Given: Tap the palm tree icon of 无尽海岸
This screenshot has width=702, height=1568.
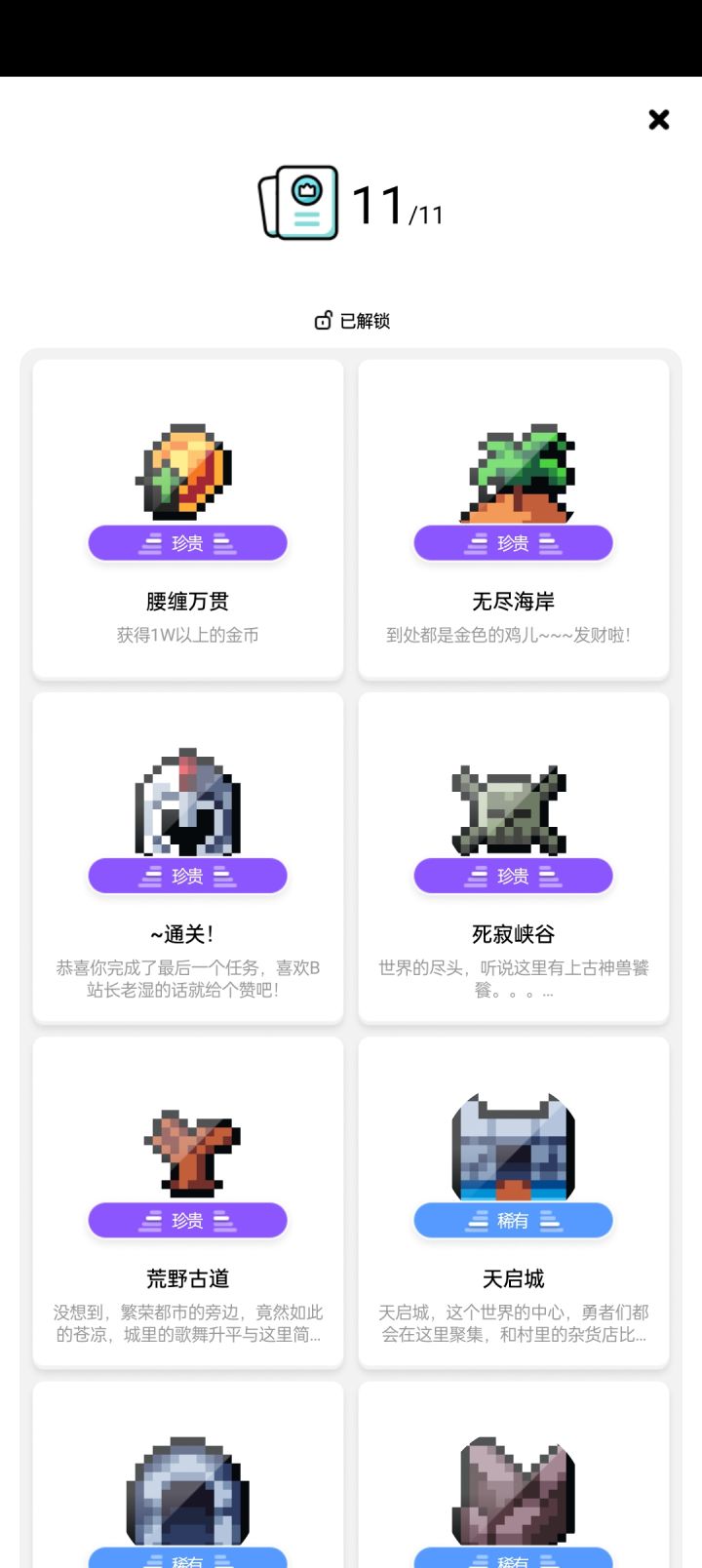Looking at the screenshot, I should (514, 472).
